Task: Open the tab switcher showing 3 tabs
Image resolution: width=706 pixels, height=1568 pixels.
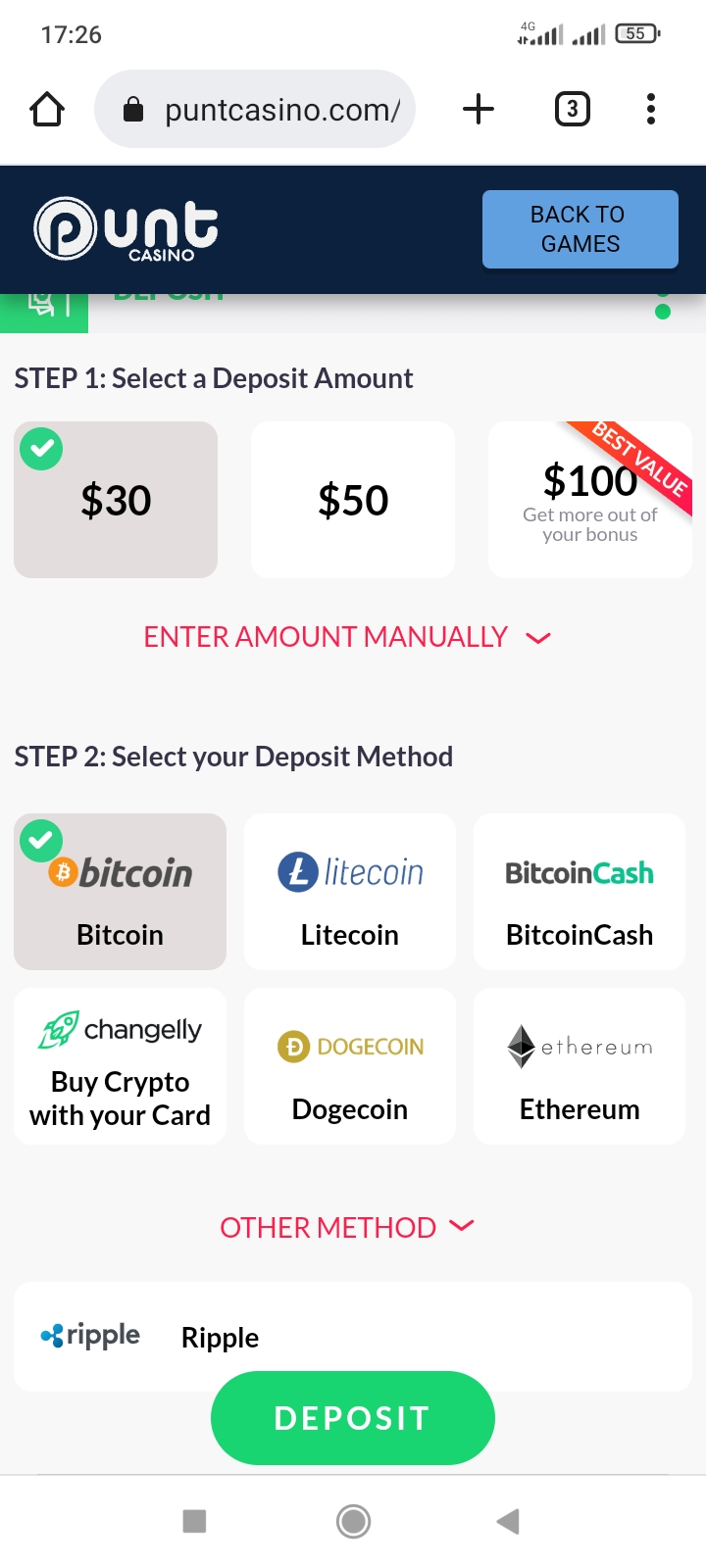Action: [x=572, y=109]
